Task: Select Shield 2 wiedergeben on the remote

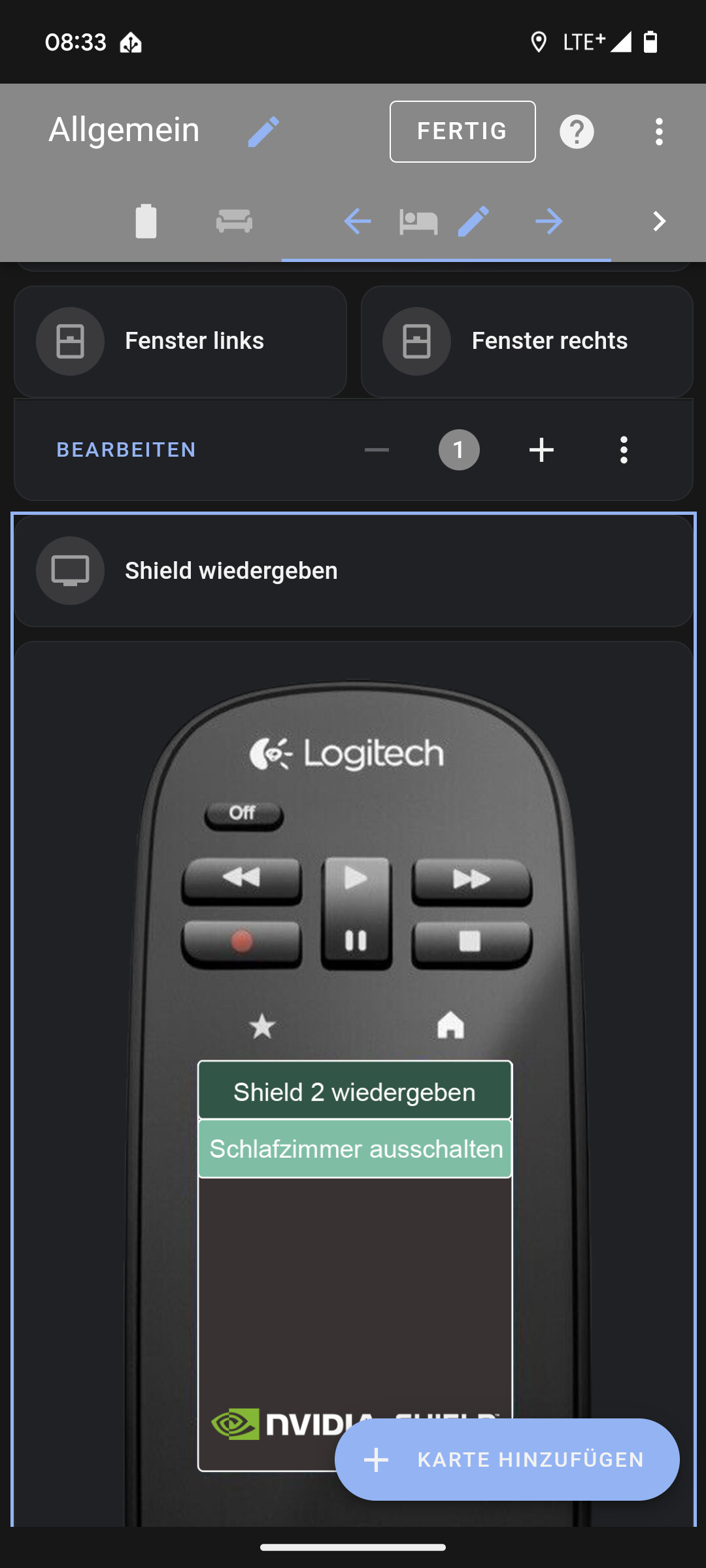Action: 355,1092
